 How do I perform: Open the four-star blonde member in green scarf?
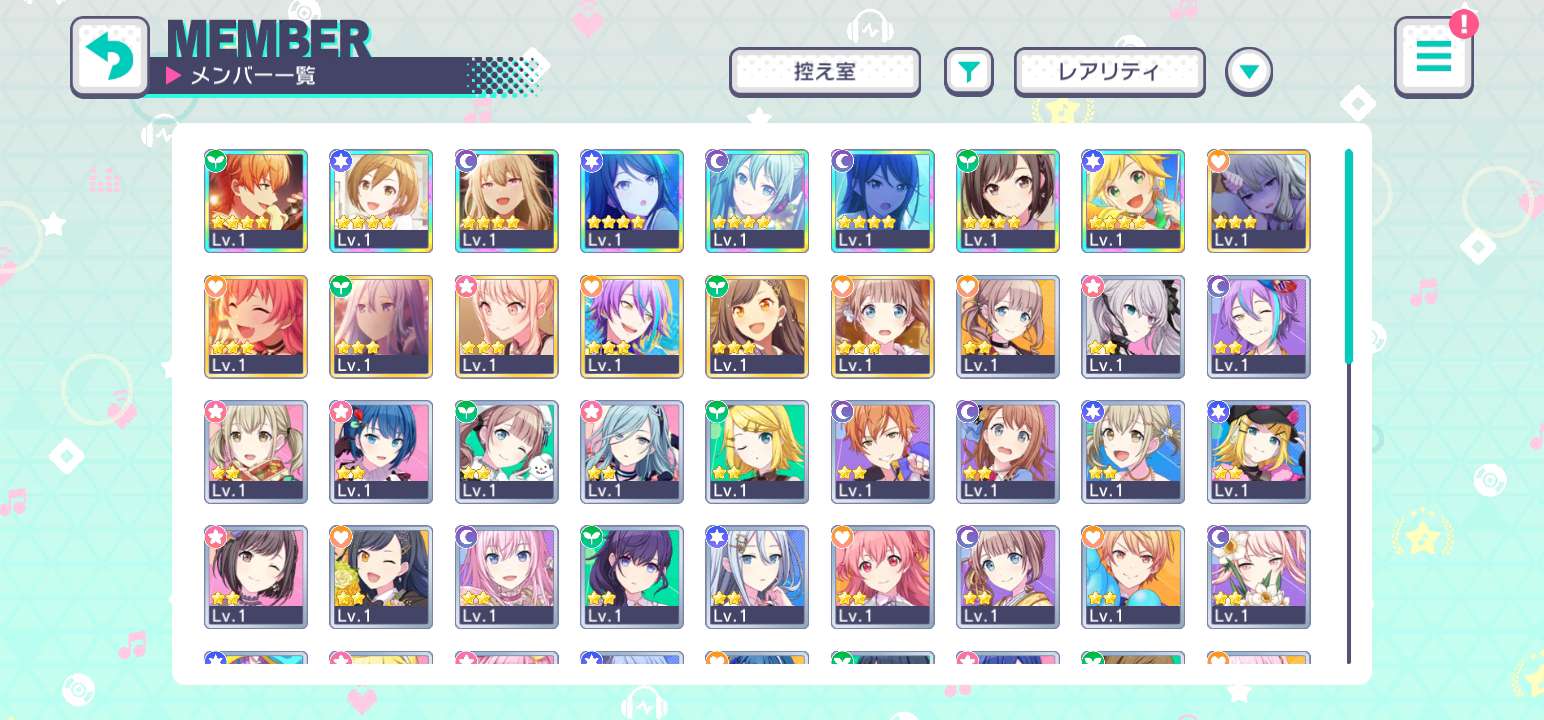pos(1133,200)
